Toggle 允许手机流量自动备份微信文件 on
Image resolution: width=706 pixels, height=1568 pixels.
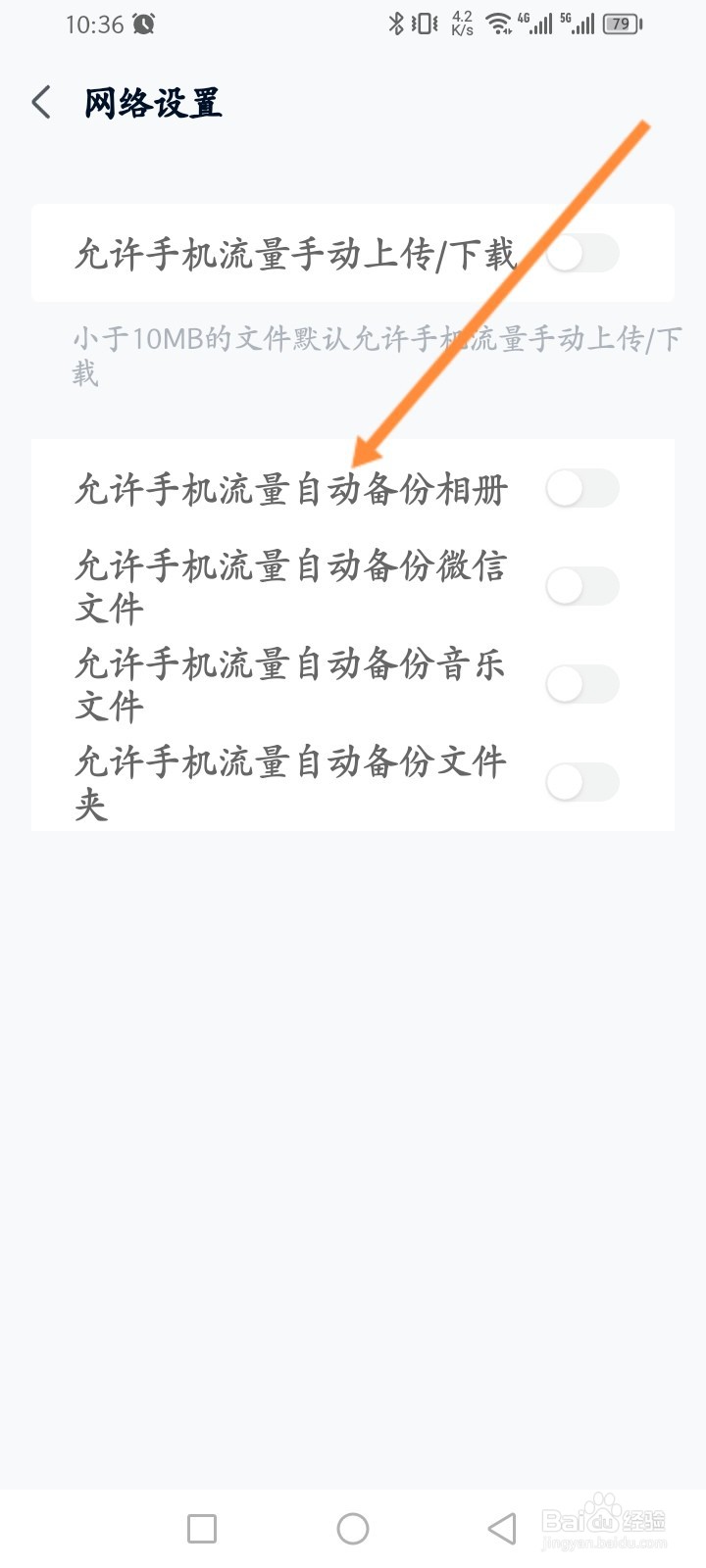coord(581,586)
